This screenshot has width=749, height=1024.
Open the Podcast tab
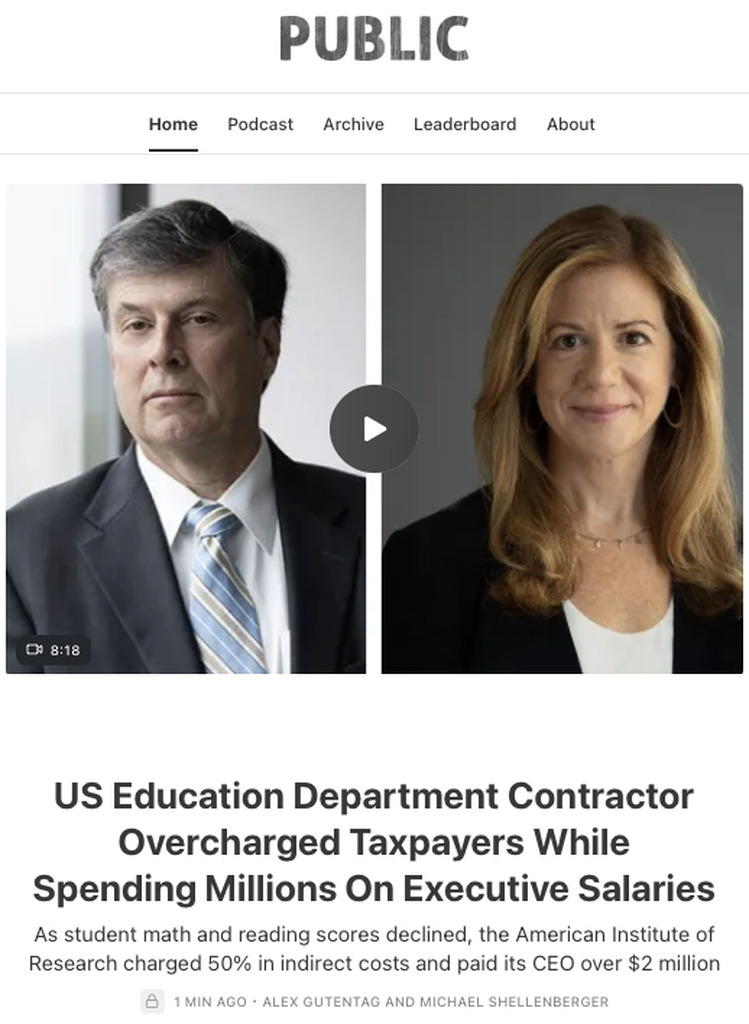click(260, 124)
